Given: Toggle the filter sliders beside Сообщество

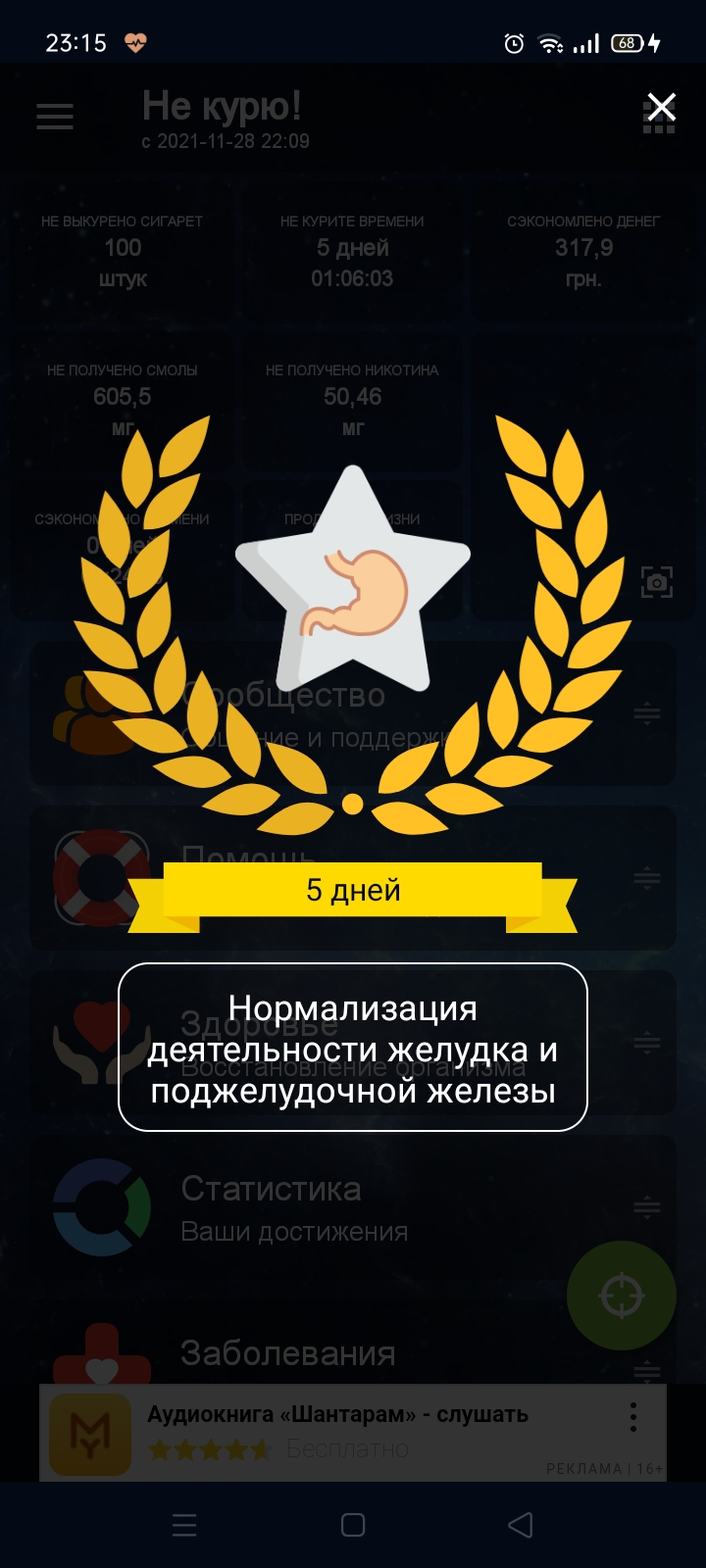Looking at the screenshot, I should tap(647, 712).
